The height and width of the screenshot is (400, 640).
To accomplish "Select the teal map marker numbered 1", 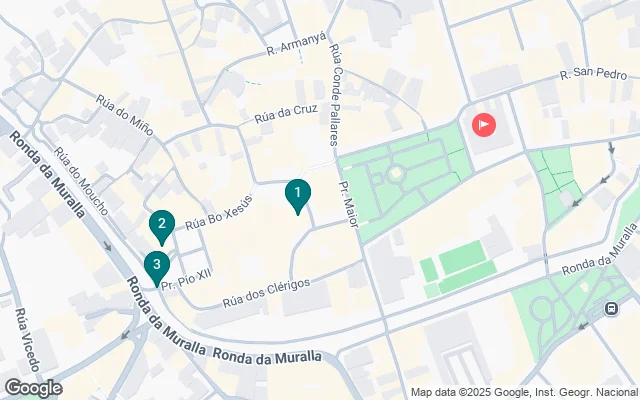I will (x=297, y=193).
